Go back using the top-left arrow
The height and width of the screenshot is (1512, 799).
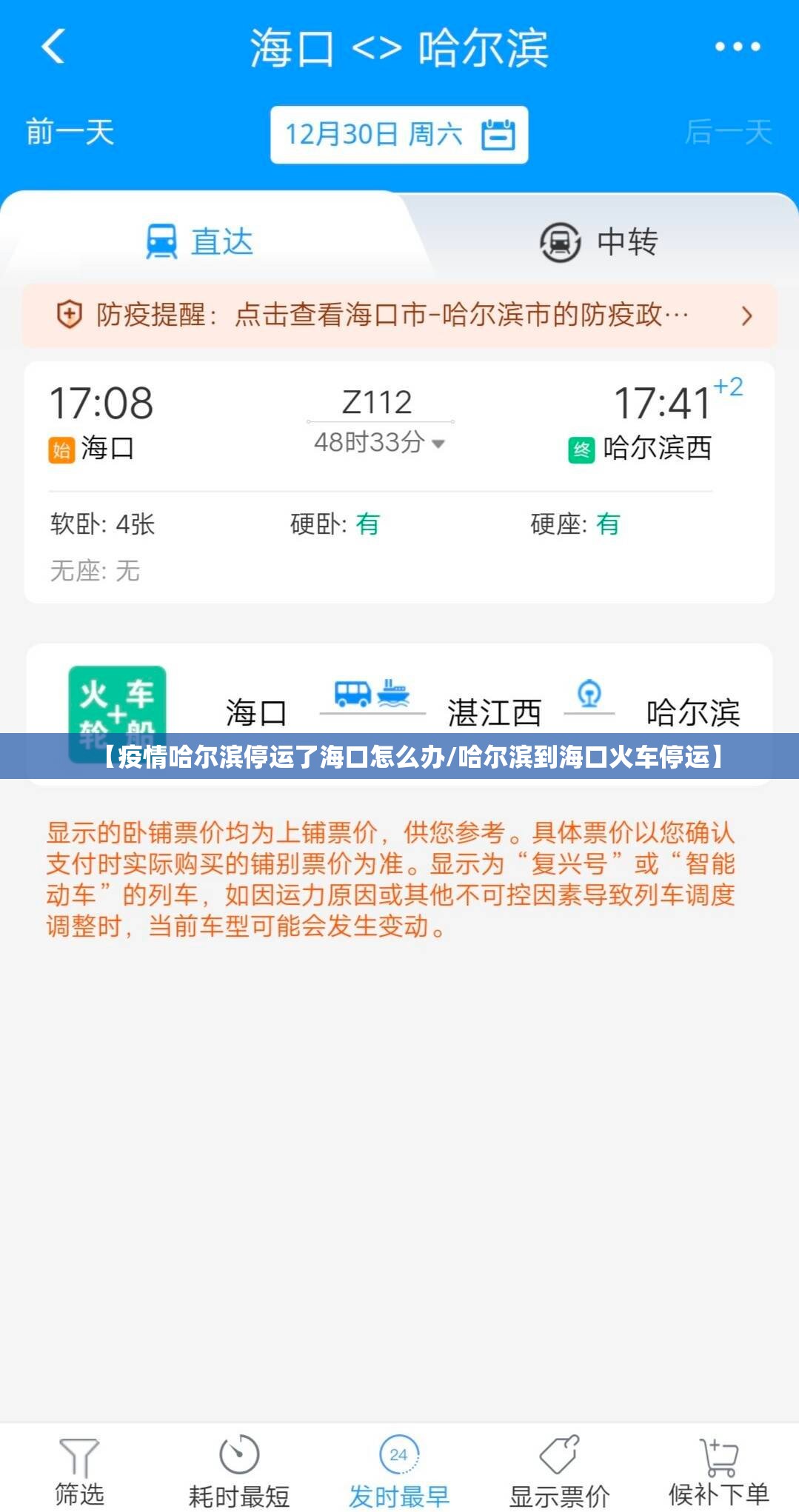[x=53, y=47]
